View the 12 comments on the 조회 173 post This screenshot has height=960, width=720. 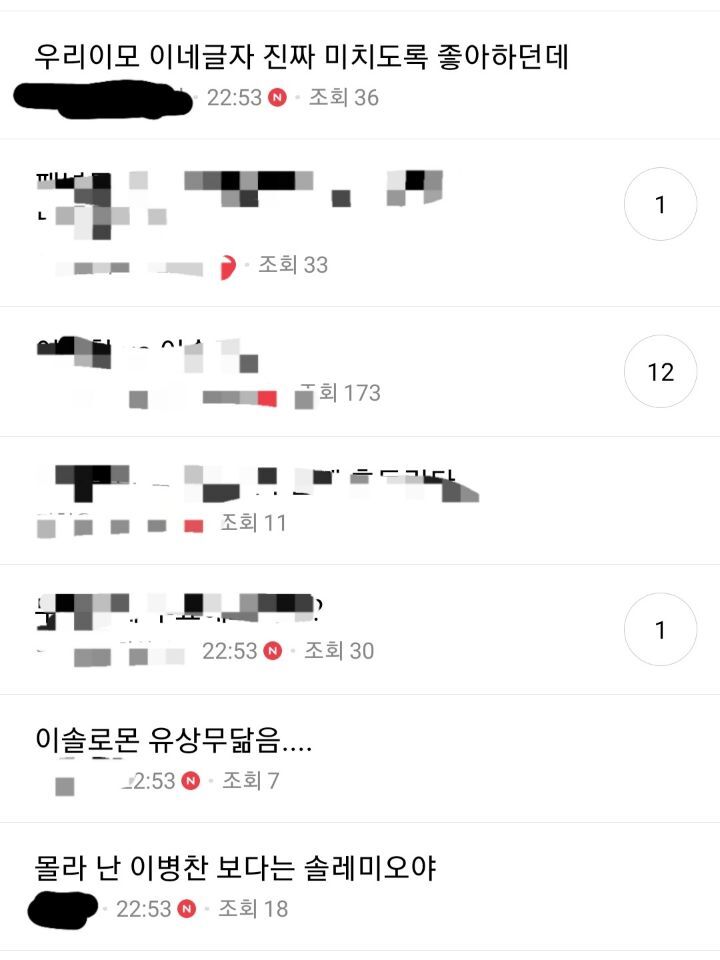[660, 372]
